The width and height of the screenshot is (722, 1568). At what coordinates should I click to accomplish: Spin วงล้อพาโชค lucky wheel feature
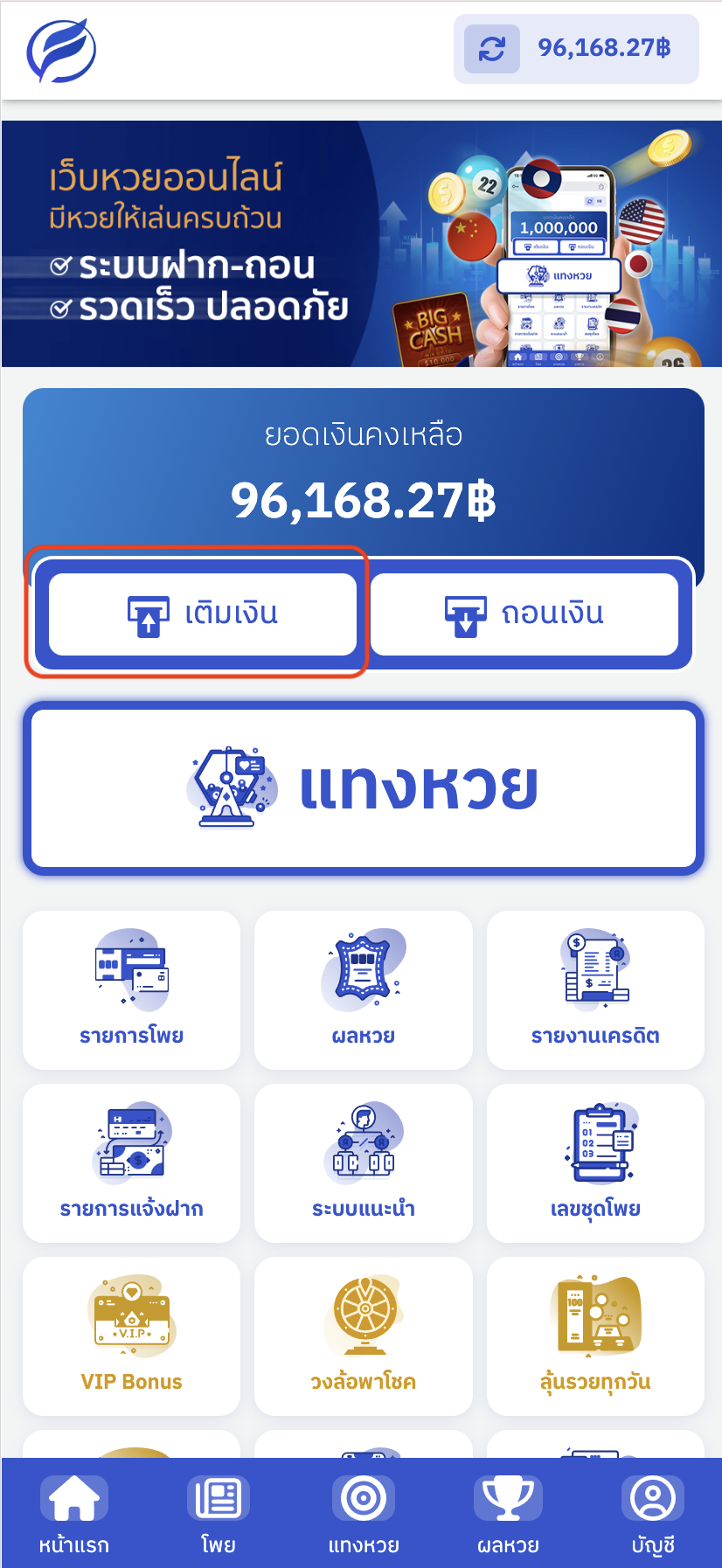click(x=364, y=1336)
